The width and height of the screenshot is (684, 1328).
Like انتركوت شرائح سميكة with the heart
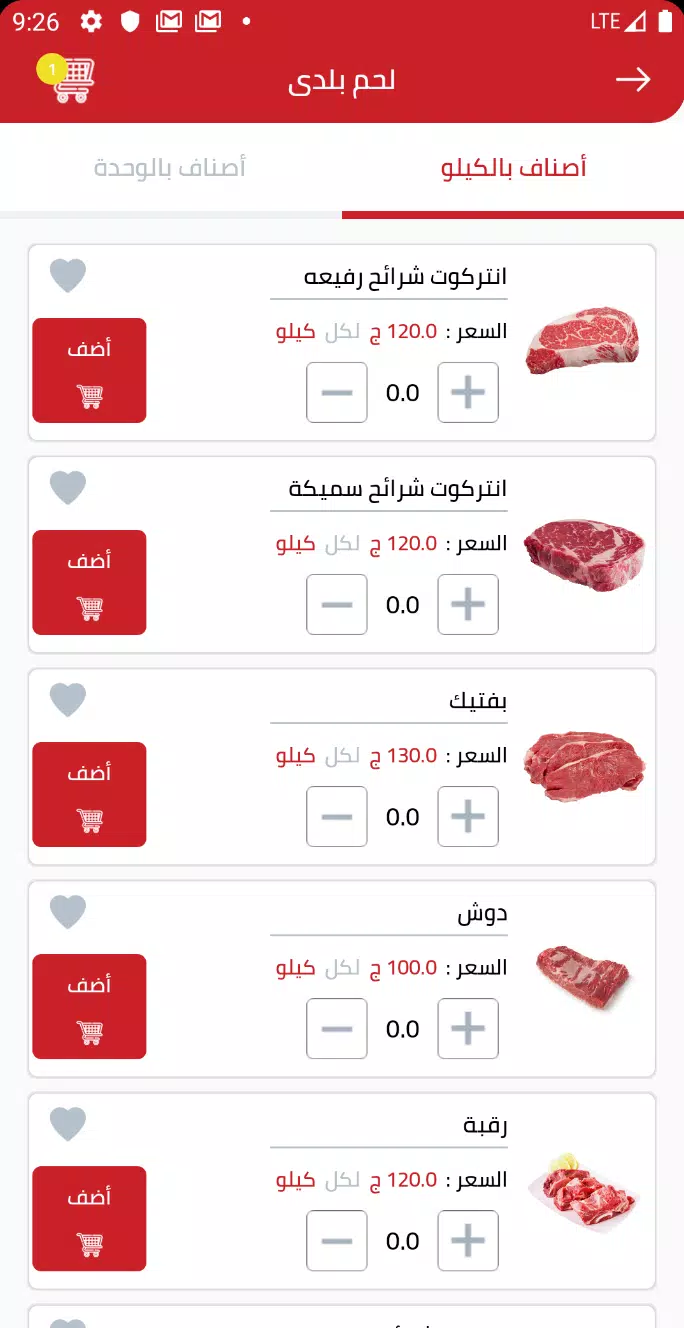[x=68, y=488]
